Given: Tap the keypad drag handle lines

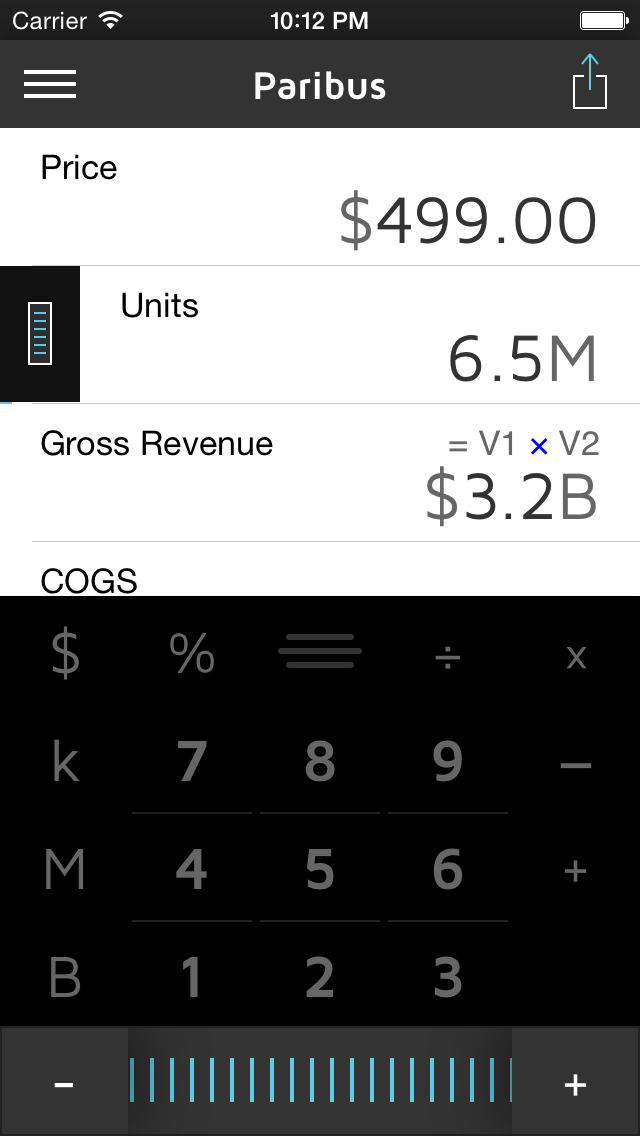Looking at the screenshot, I should (x=320, y=651).
